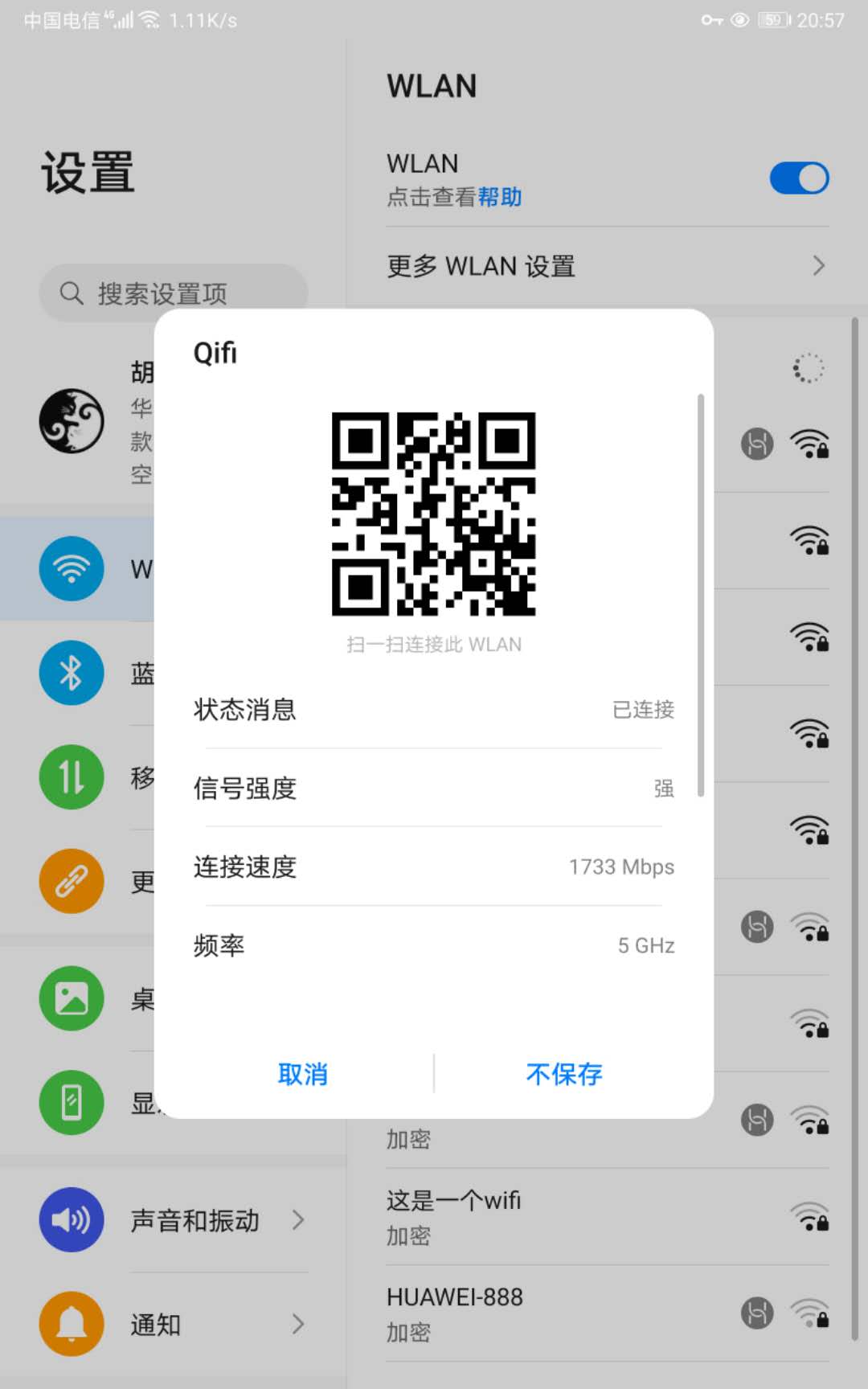The height and width of the screenshot is (1389, 868).
Task: Open 声音和振动 settings
Action: pos(195,1220)
